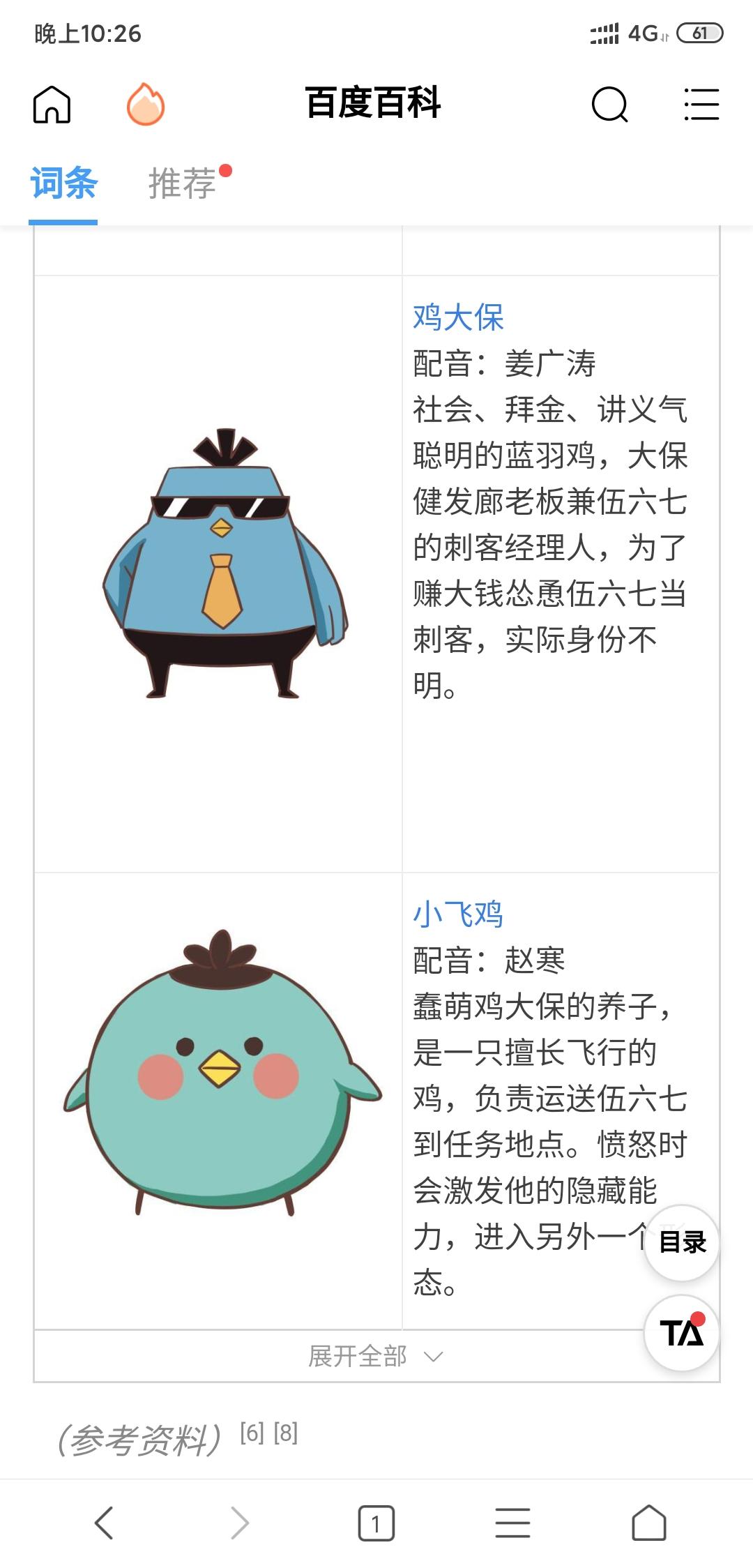Open the trending flame icon
The height and width of the screenshot is (1568, 753).
pyautogui.click(x=146, y=105)
